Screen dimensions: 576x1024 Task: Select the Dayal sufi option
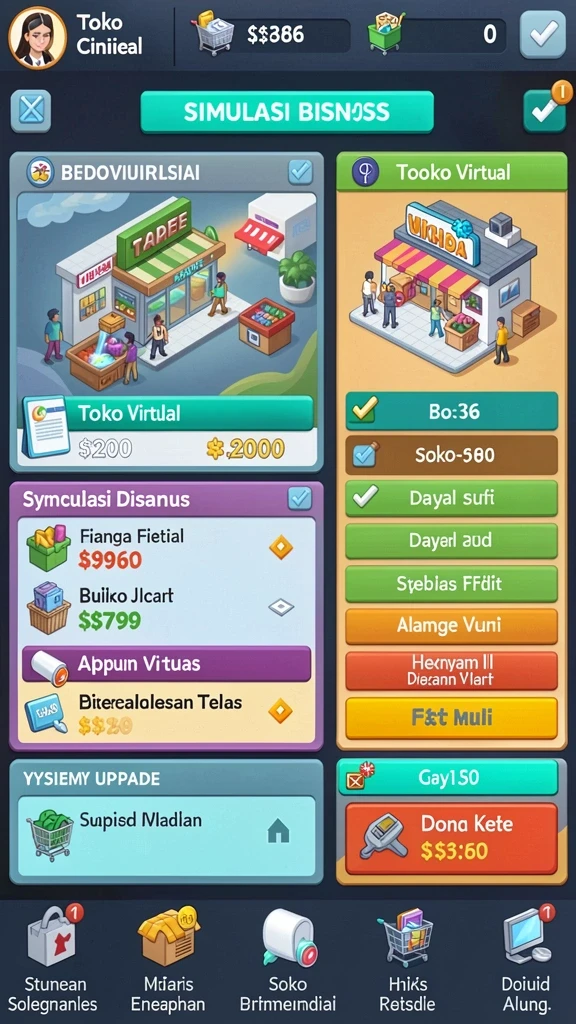coord(451,498)
